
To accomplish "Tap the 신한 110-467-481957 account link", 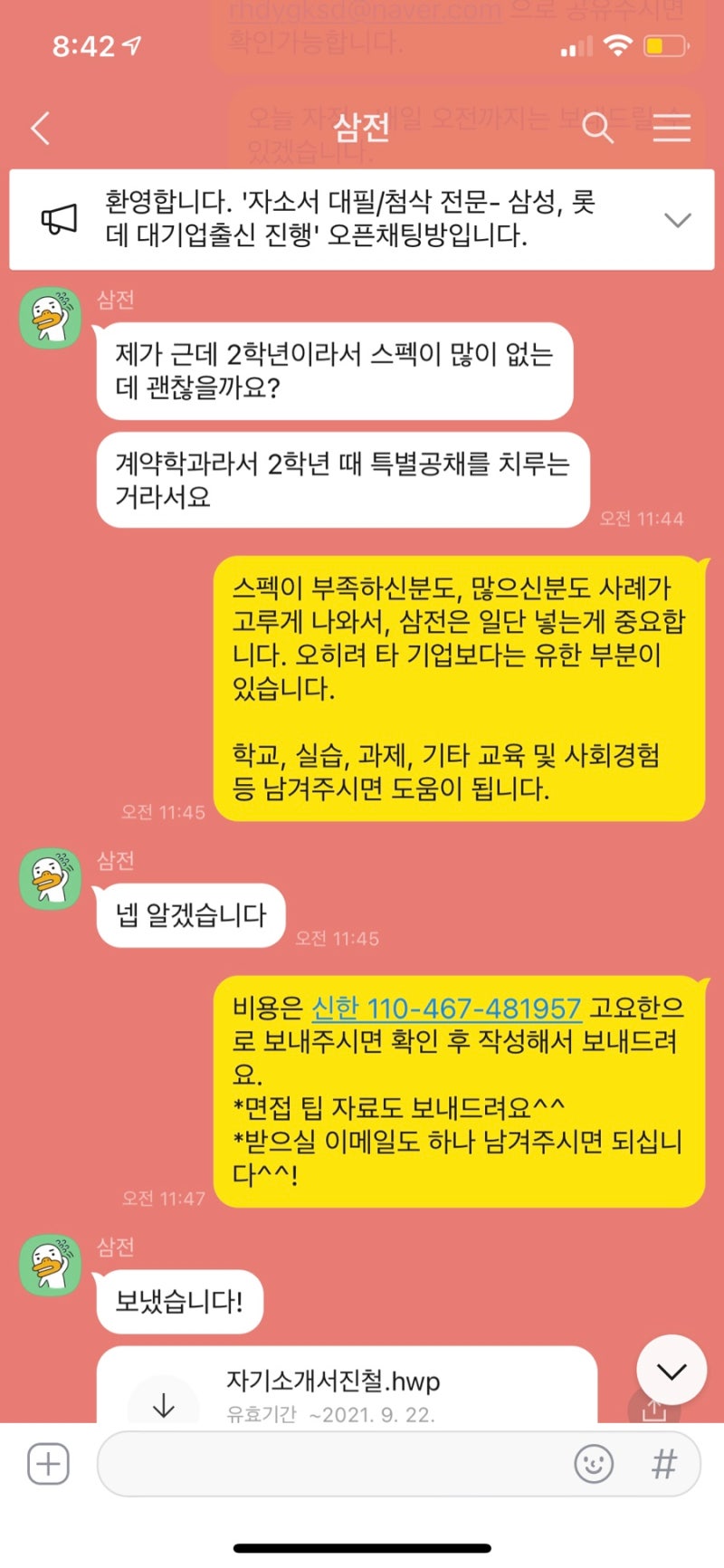I will (x=446, y=1009).
